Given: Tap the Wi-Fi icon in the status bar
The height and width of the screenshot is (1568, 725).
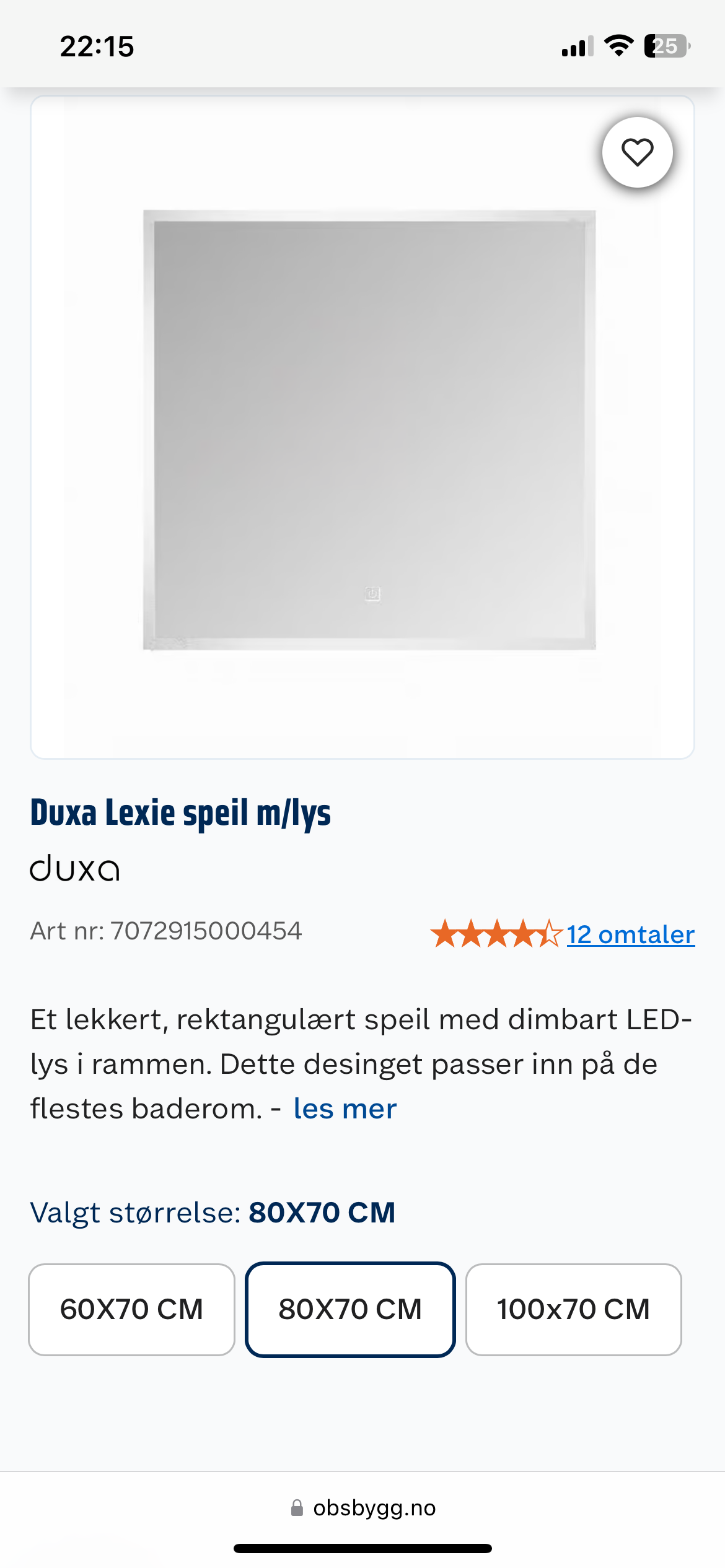Looking at the screenshot, I should pyautogui.click(x=618, y=45).
